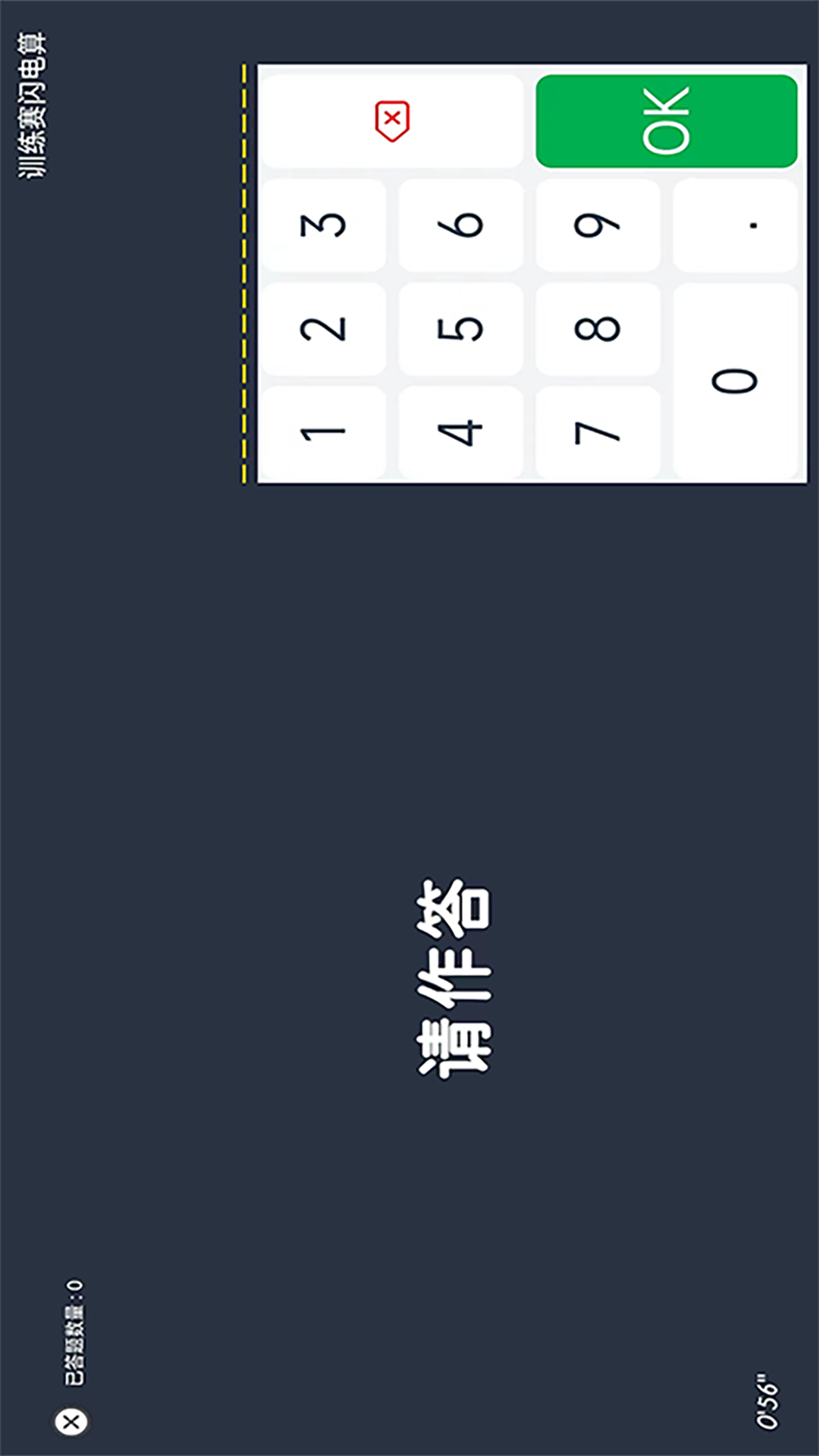
Task: Close the training with the X icon
Action: (x=71, y=1421)
